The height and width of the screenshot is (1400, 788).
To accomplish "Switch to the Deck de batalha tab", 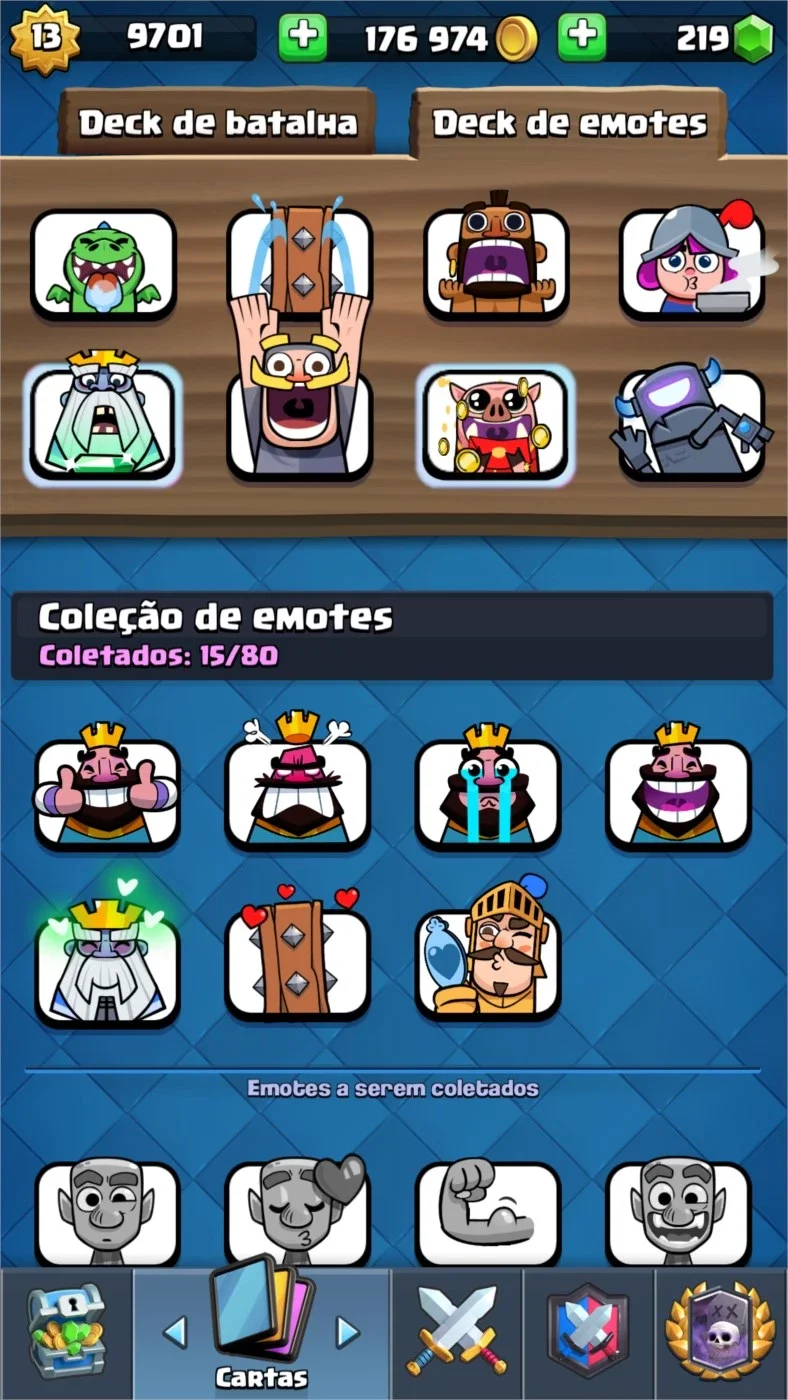I will pyautogui.click(x=217, y=123).
